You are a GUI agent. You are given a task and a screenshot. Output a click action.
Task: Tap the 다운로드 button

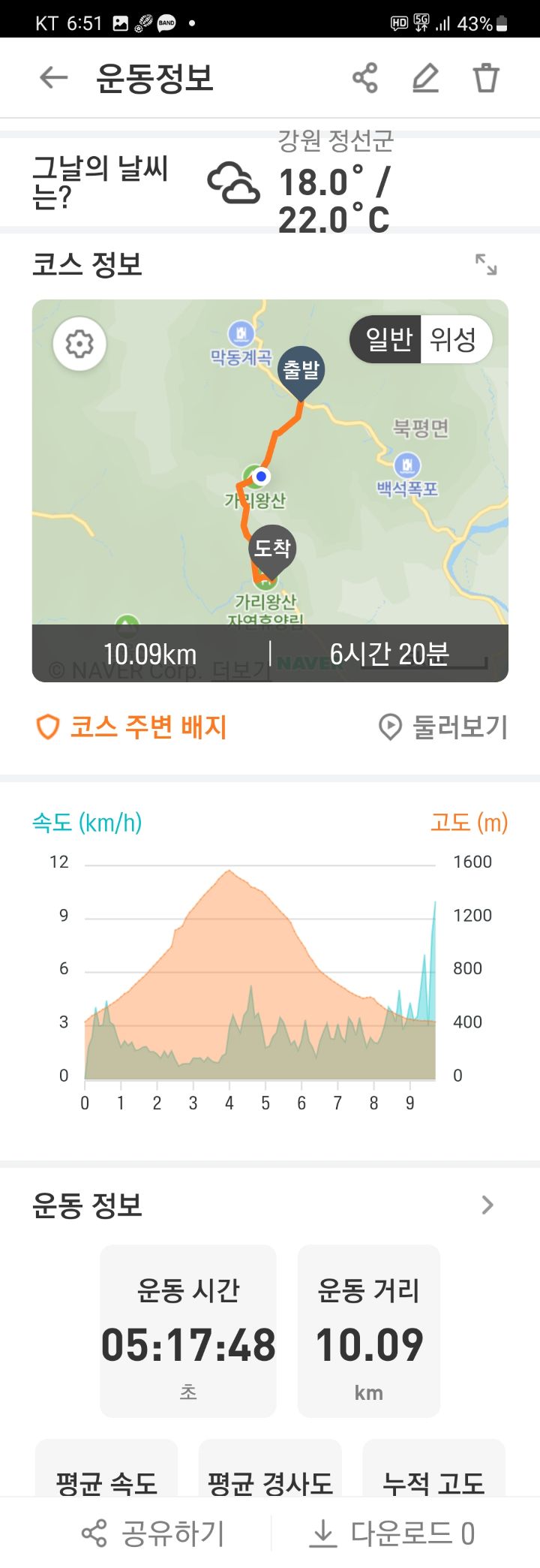pos(392,1533)
